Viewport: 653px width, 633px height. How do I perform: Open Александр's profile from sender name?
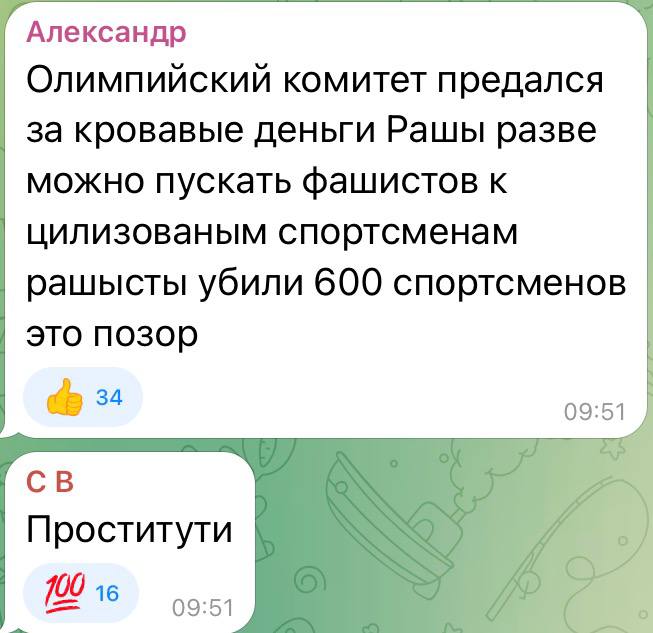(x=105, y=34)
